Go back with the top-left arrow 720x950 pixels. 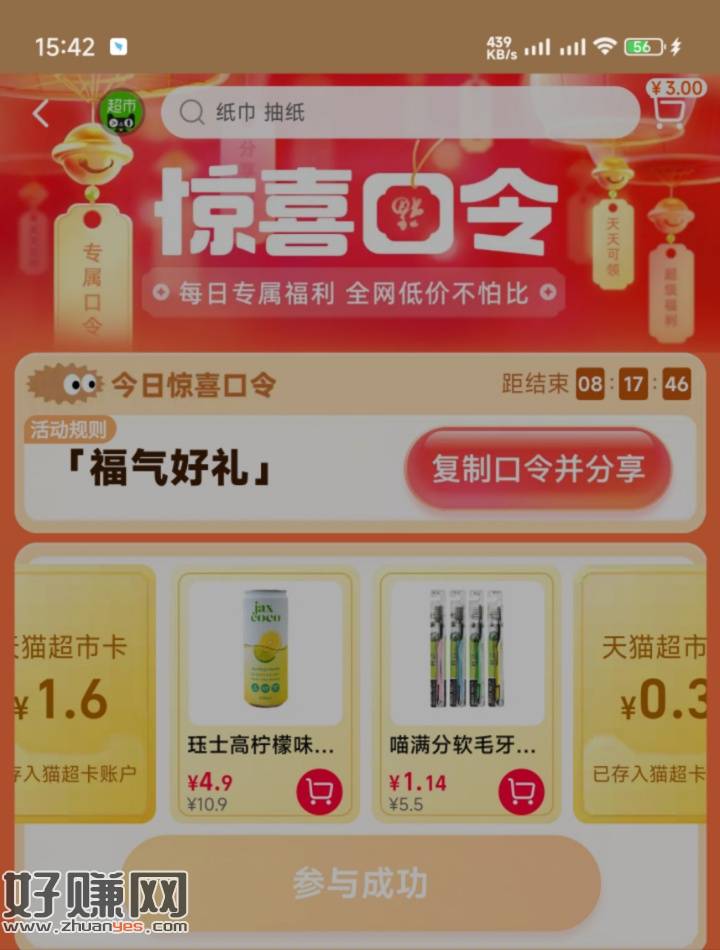pos(40,114)
